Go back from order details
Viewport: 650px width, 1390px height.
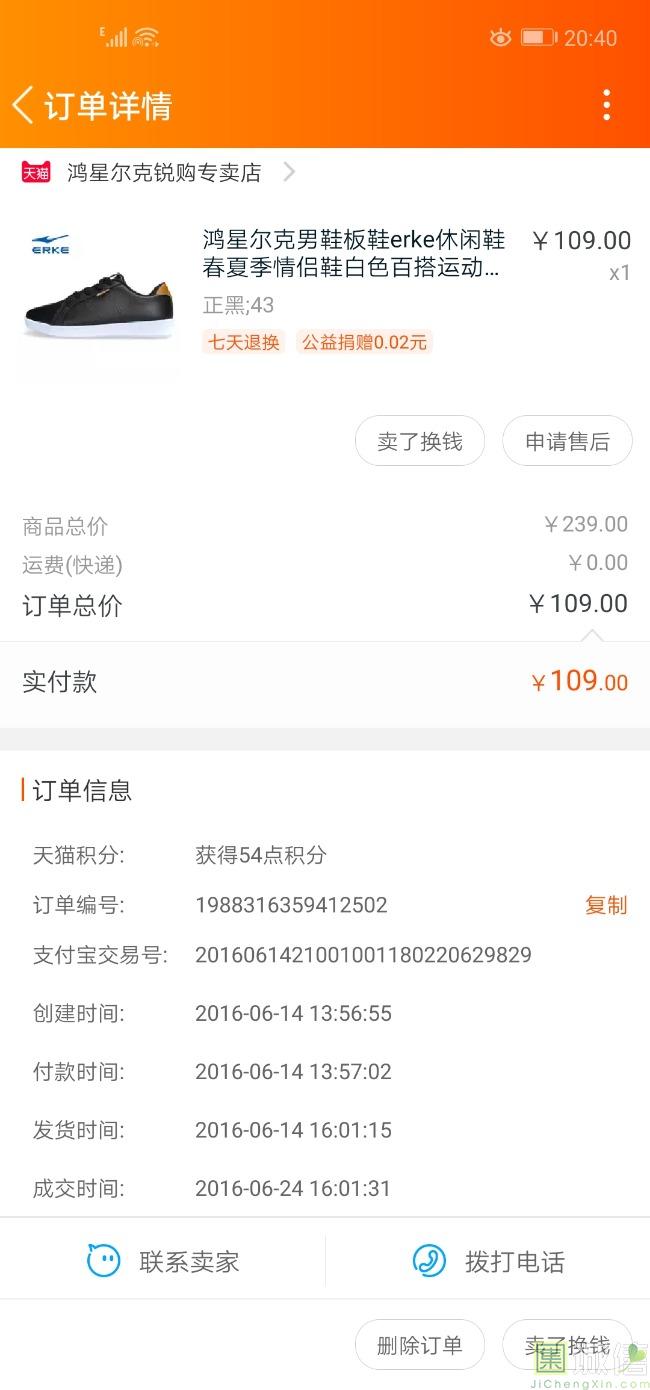pos(24,105)
